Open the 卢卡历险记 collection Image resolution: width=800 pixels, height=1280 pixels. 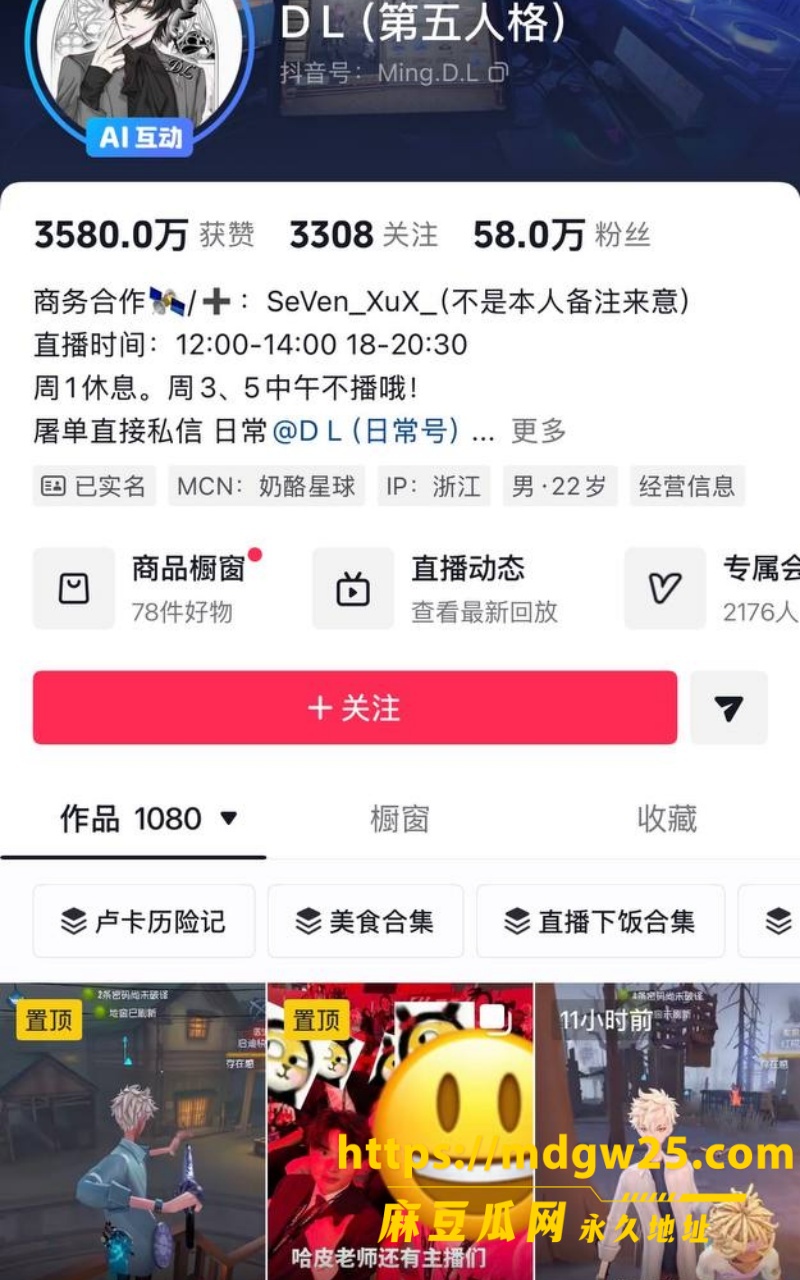pos(144,921)
